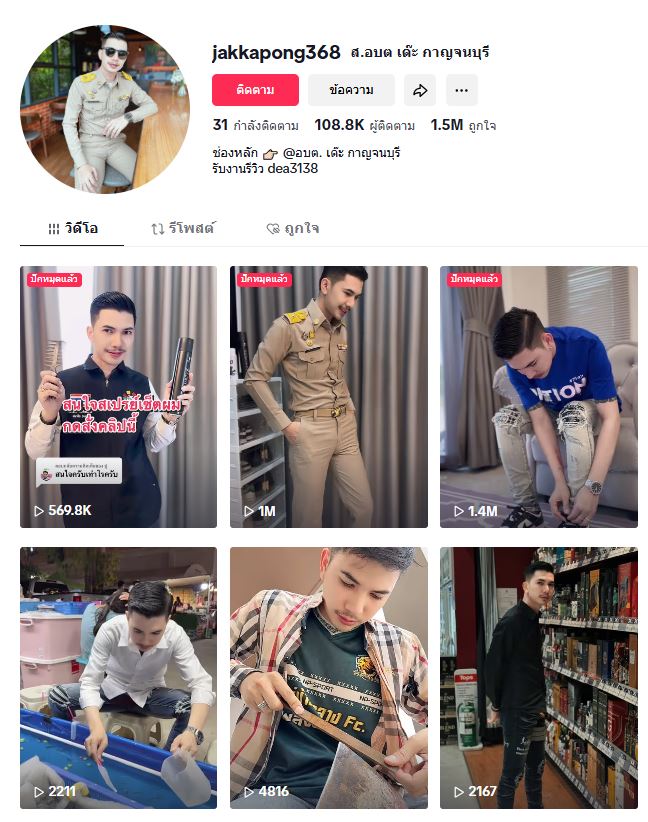Share this profile
Image resolution: width=648 pixels, height=822 pixels.
[420, 90]
